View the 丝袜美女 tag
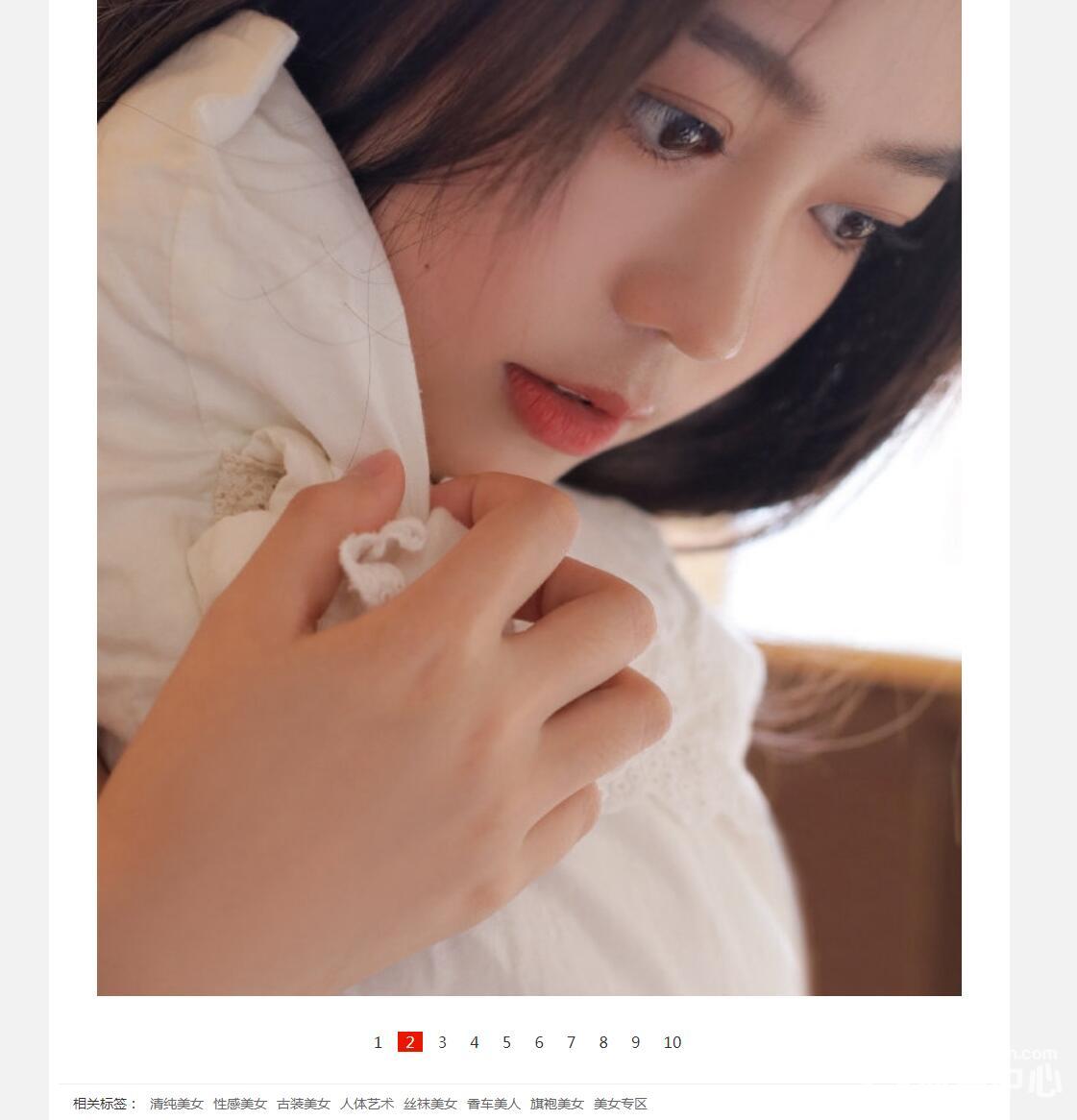 pos(430,1104)
